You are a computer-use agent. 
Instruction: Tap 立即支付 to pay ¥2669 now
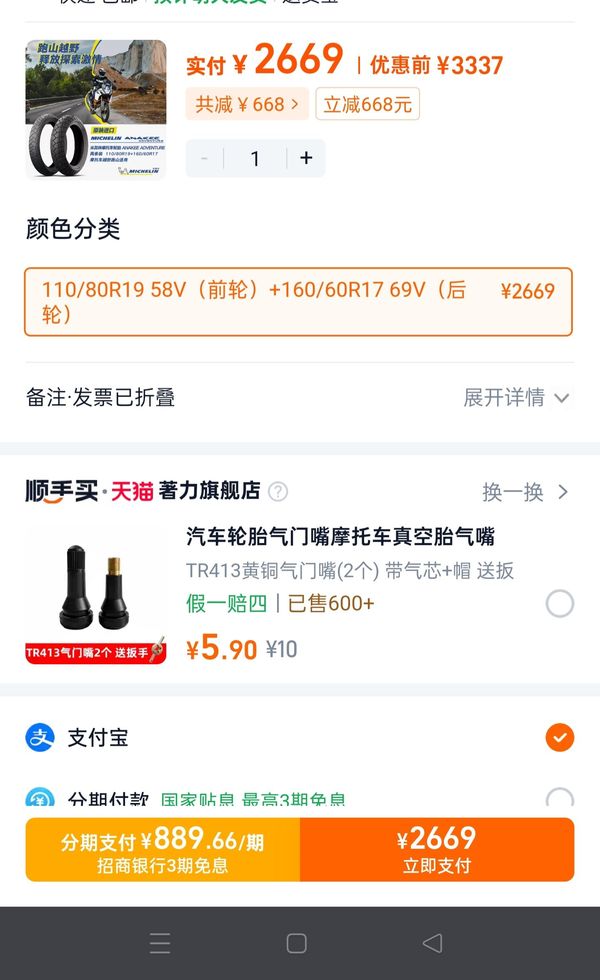point(437,850)
